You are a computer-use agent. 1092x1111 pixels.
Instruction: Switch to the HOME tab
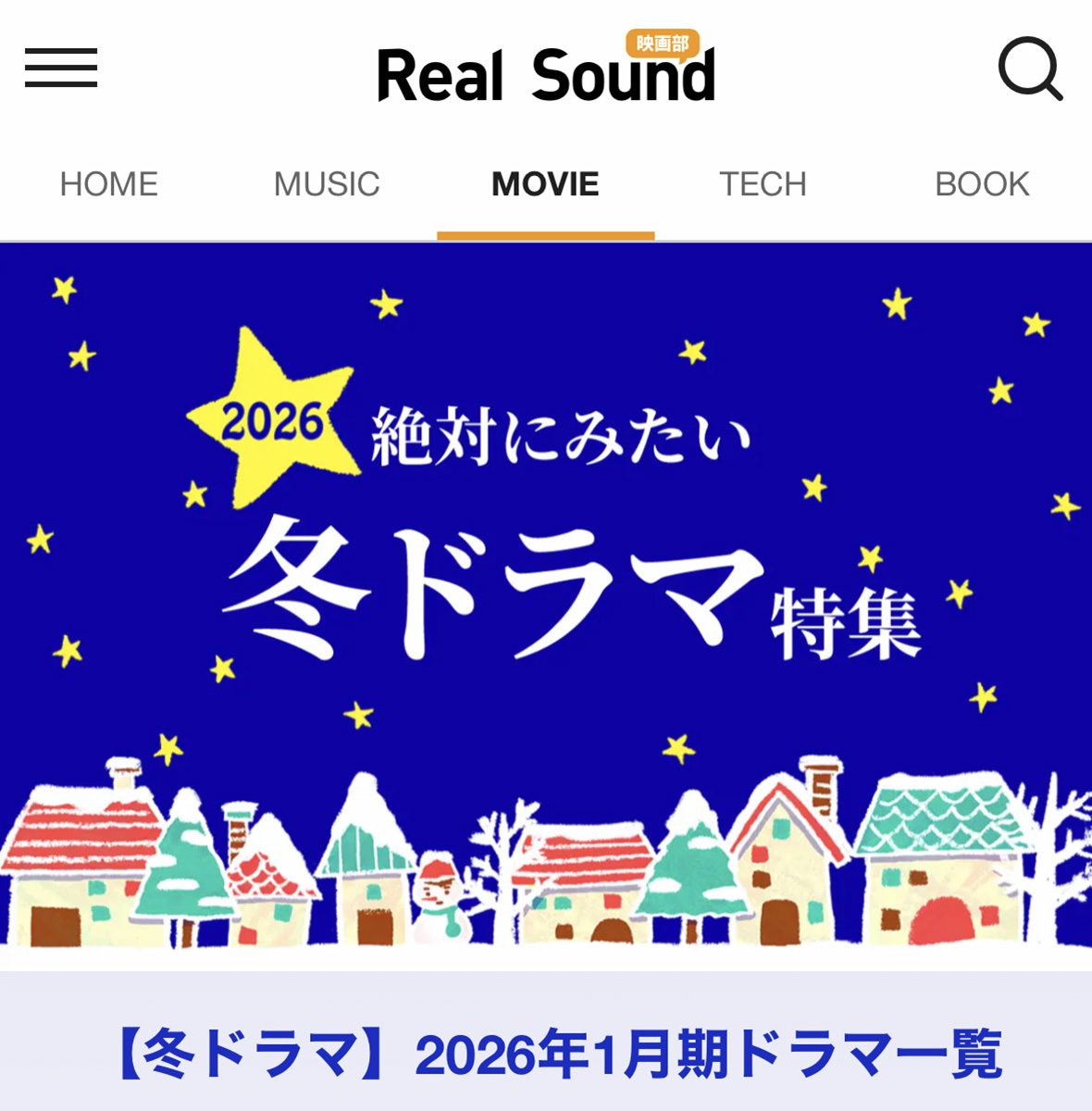click(x=109, y=184)
